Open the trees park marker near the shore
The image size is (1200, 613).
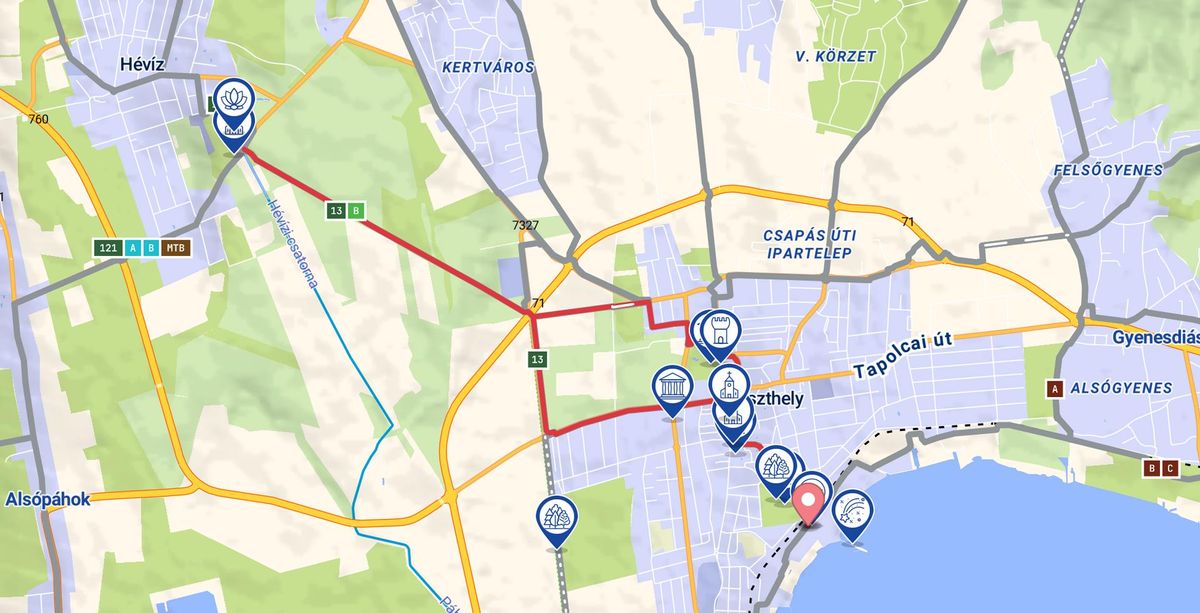[x=775, y=466]
